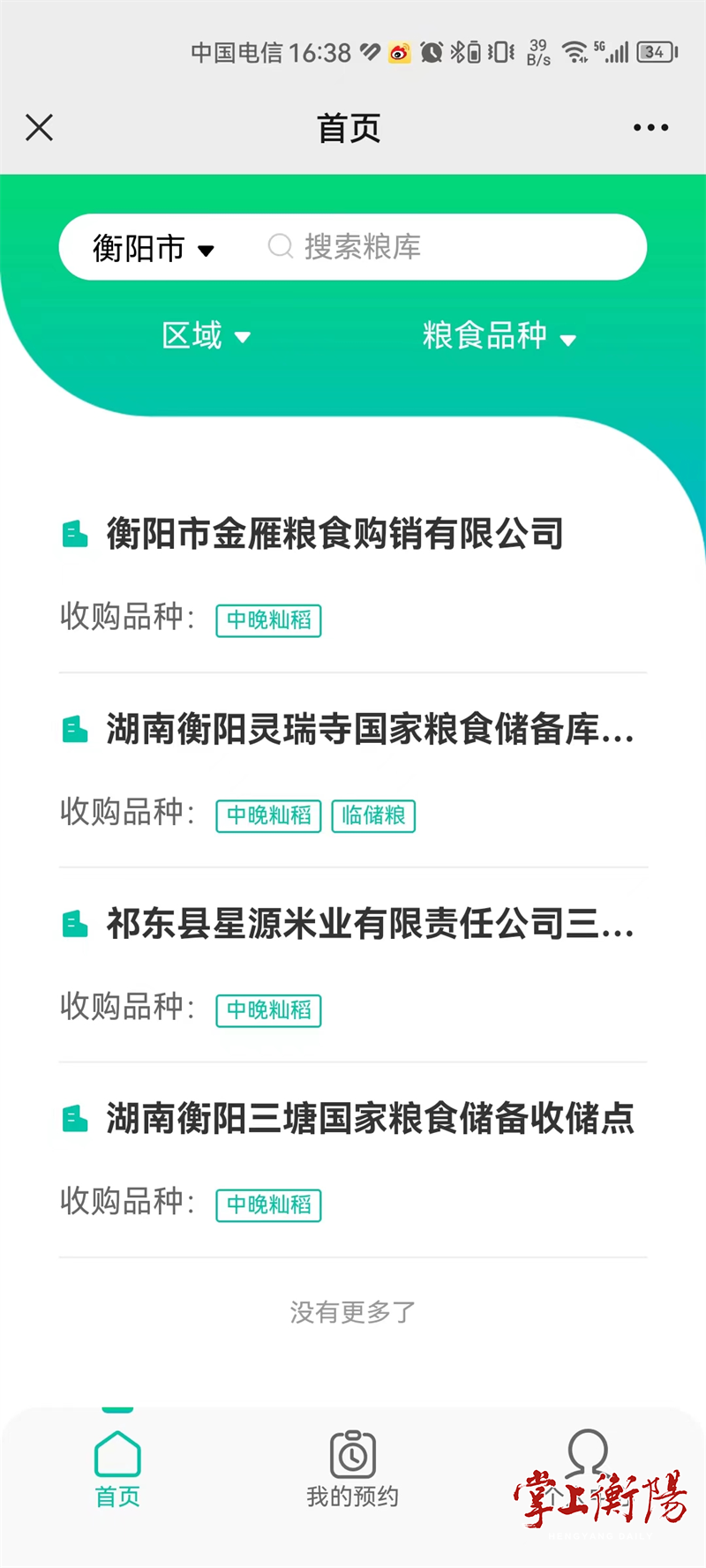Switch to the 我的预约 tab
The height and width of the screenshot is (1568, 706).
pyautogui.click(x=353, y=1468)
